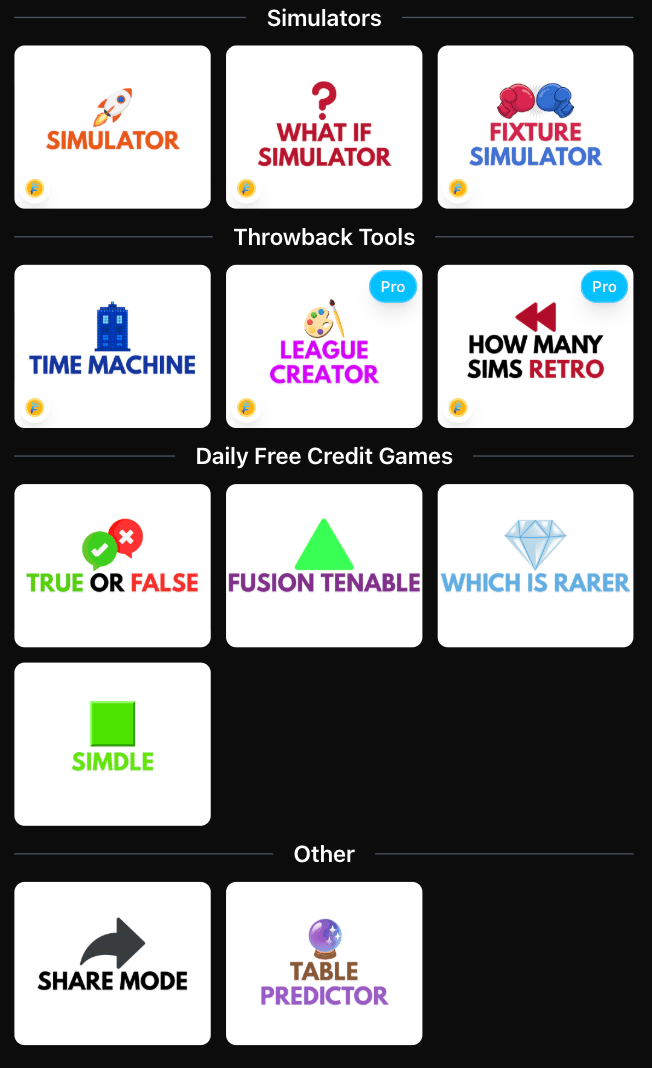Open the Table Predictor
Viewport: 652px width, 1068px height.
pyautogui.click(x=324, y=963)
